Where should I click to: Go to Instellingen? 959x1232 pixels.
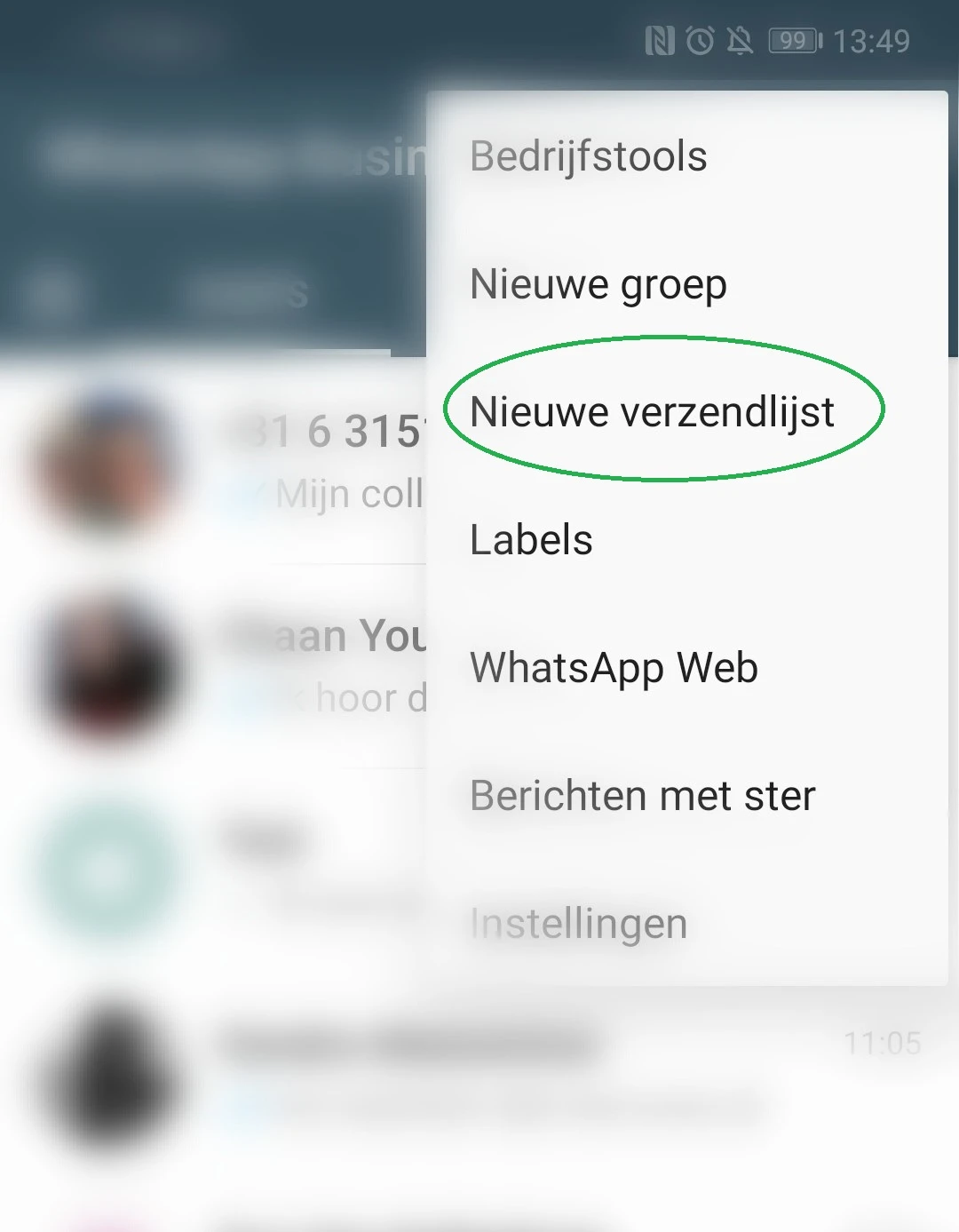click(x=578, y=924)
